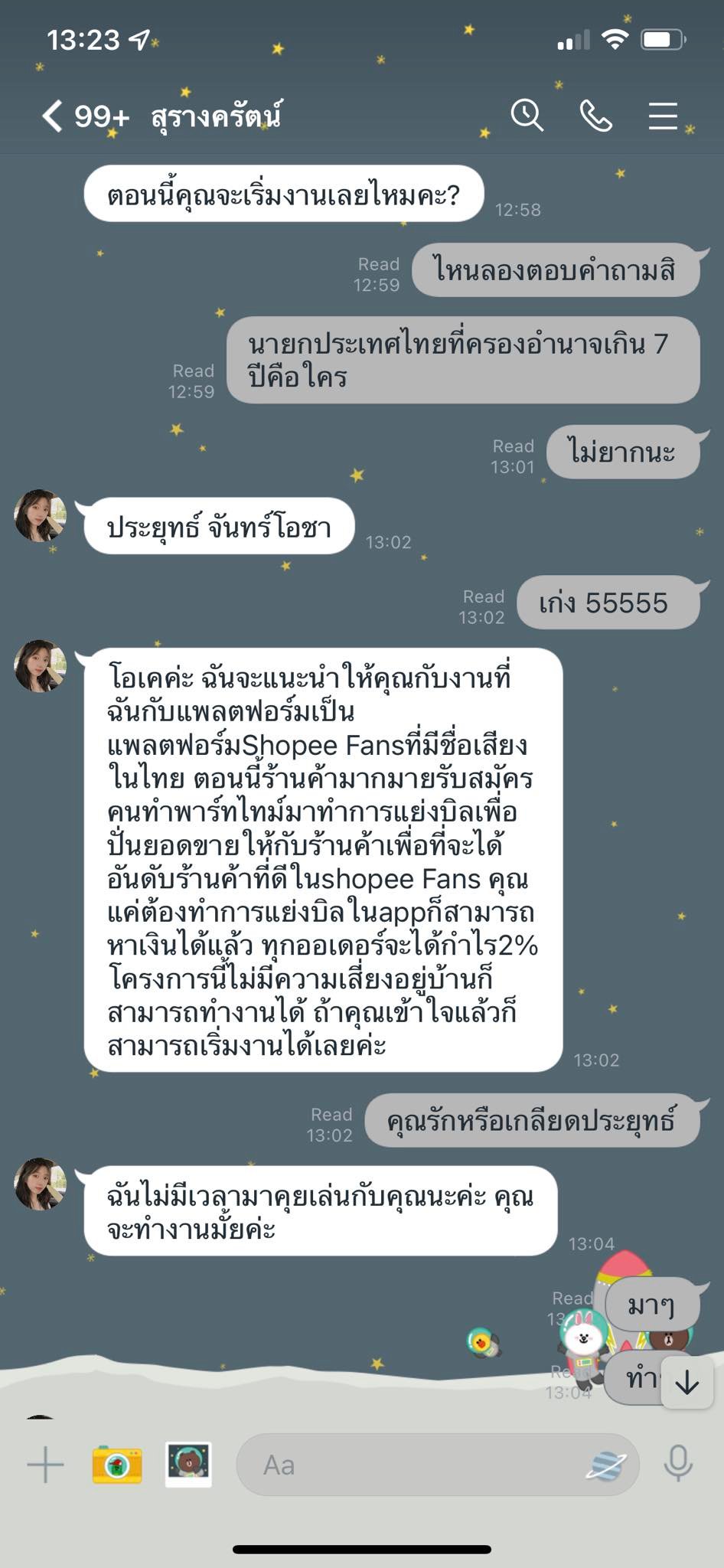Record a voice message
The height and width of the screenshot is (1568, 724).
pos(678,1463)
